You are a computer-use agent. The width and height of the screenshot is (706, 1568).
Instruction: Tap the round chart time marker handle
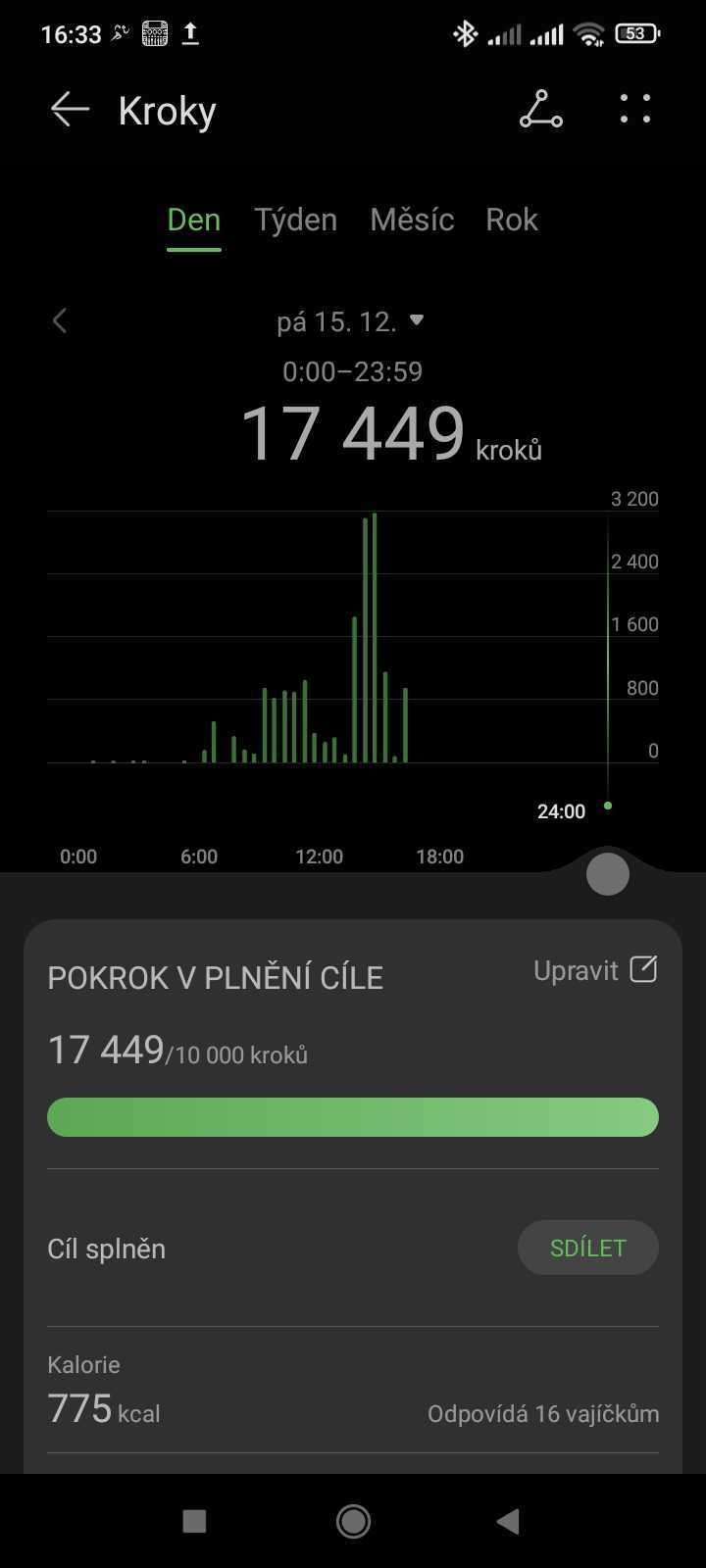pyautogui.click(x=608, y=874)
